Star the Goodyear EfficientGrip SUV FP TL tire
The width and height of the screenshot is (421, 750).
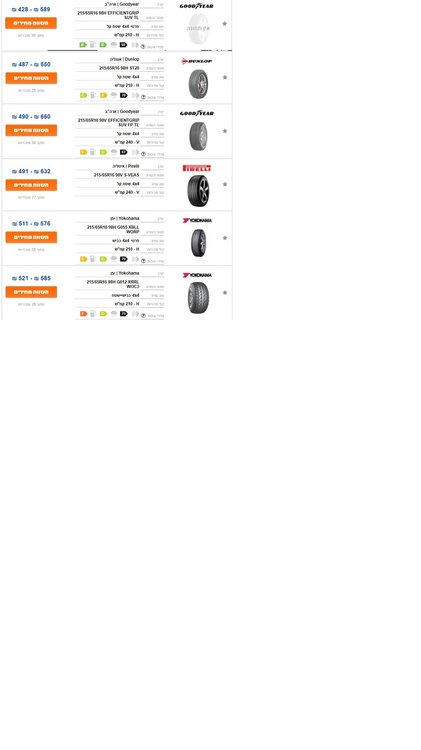[225, 131]
